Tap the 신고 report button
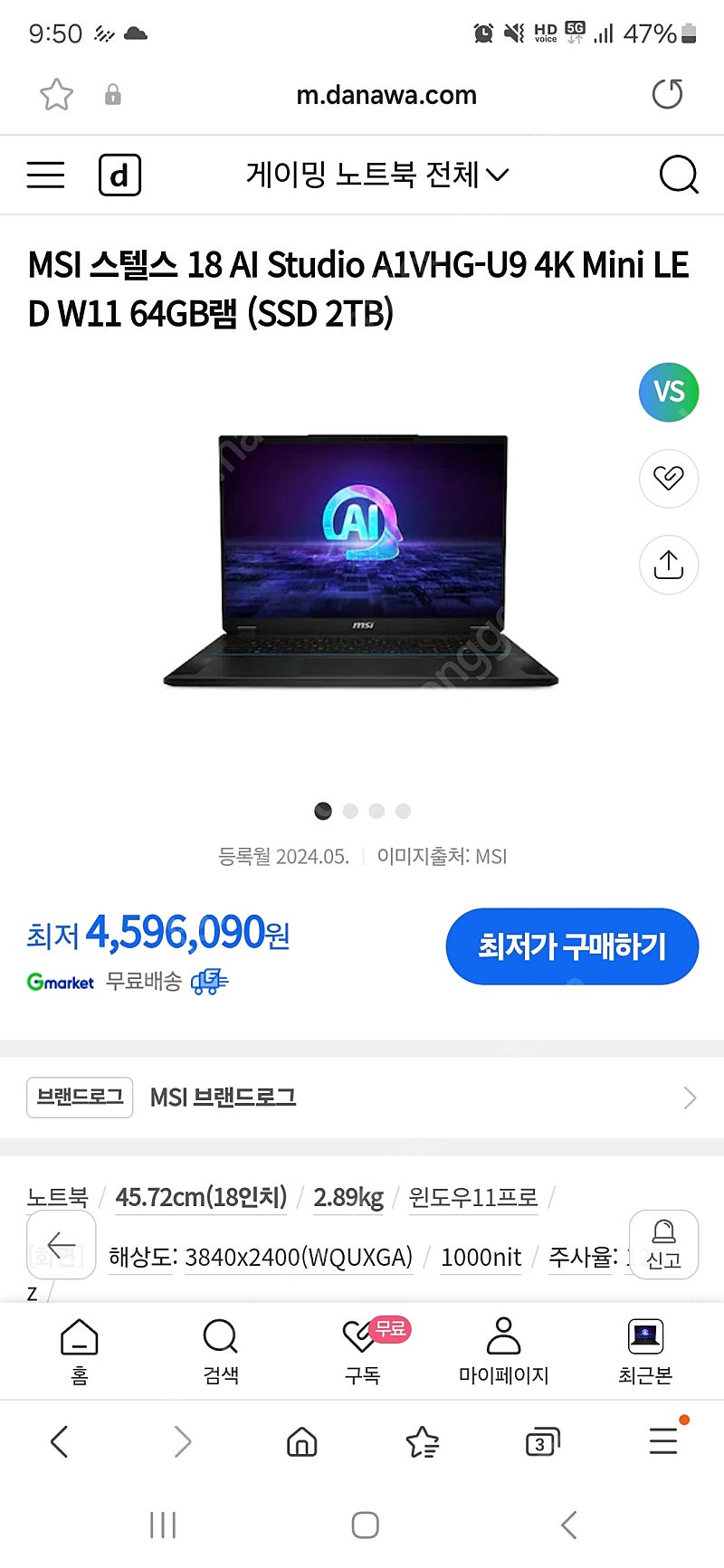Viewport: 724px width, 1568px height. coord(663,1244)
